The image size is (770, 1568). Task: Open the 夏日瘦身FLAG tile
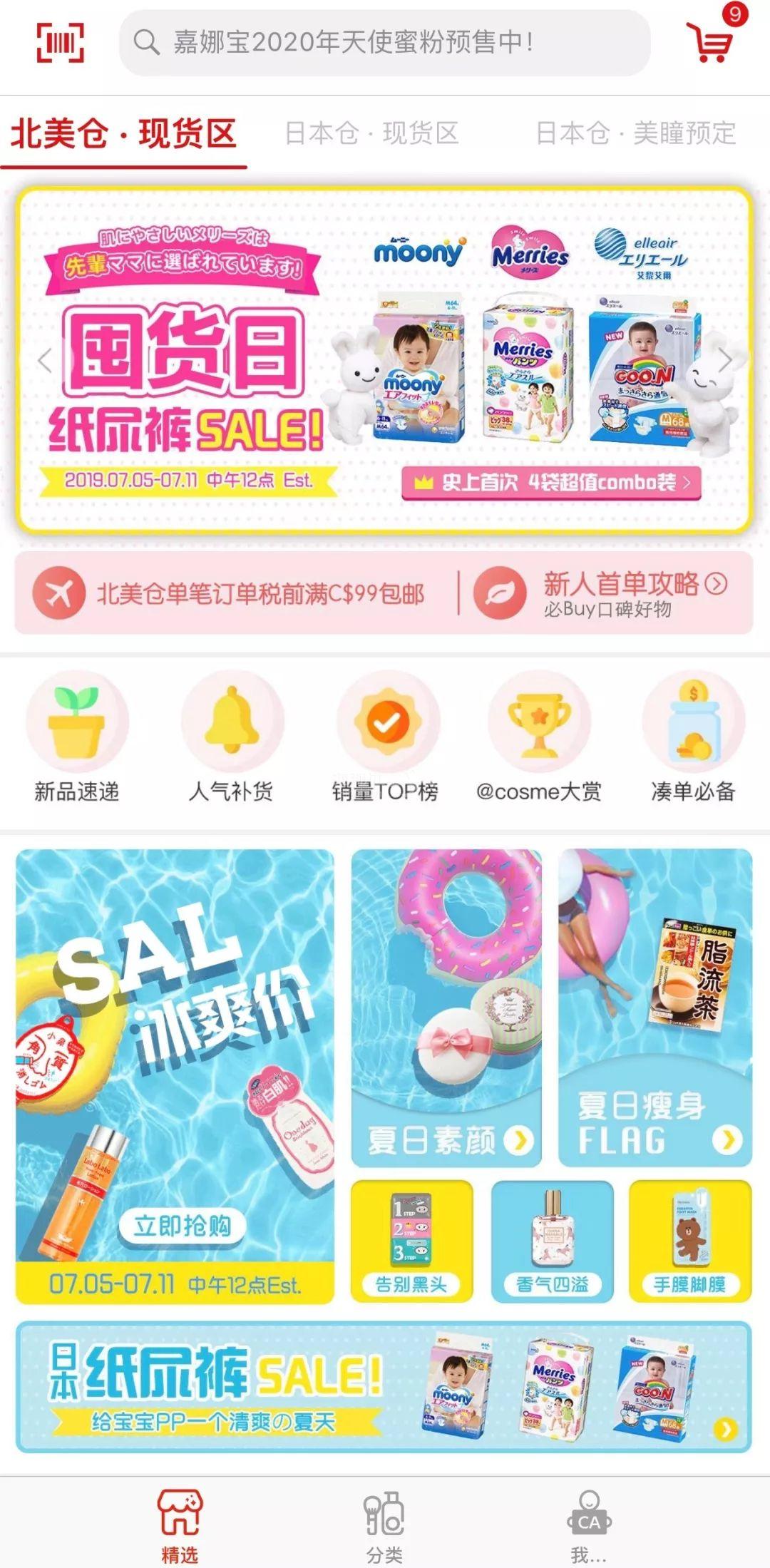pos(654,1007)
